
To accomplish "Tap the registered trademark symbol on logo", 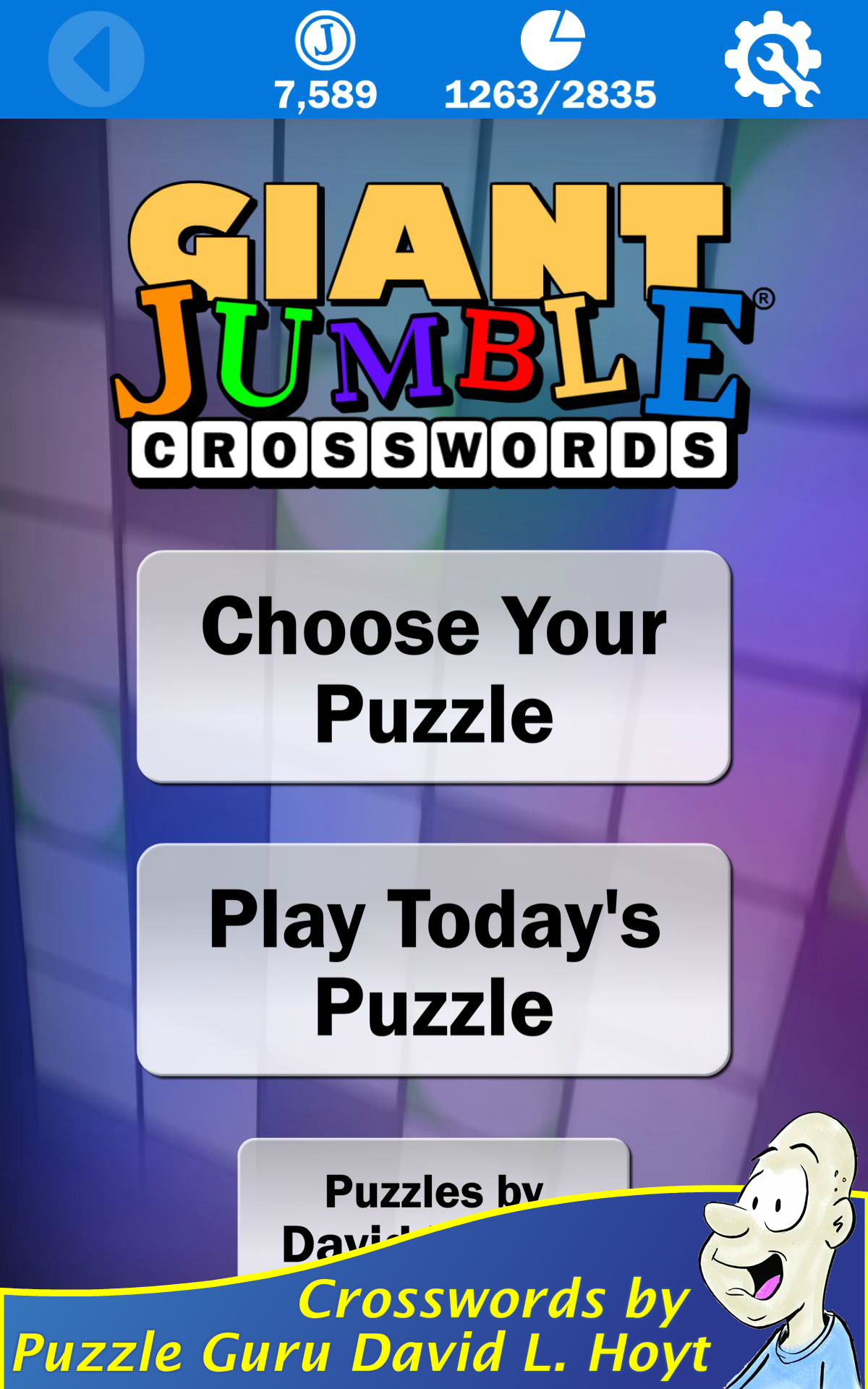I will [x=764, y=297].
